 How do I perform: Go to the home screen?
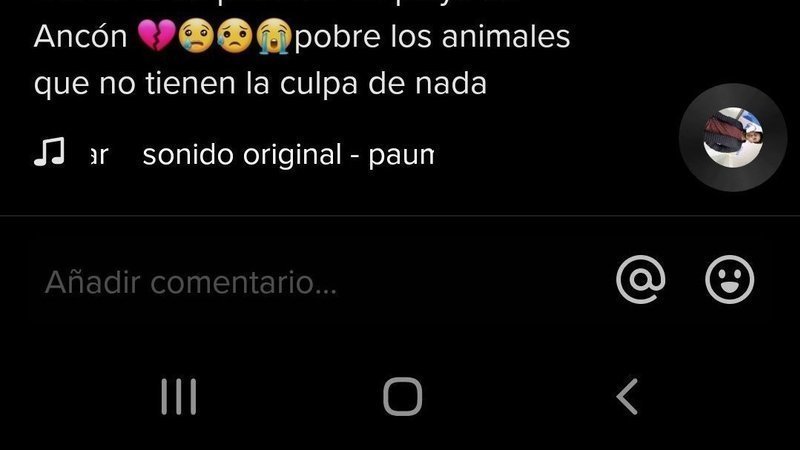tap(402, 397)
